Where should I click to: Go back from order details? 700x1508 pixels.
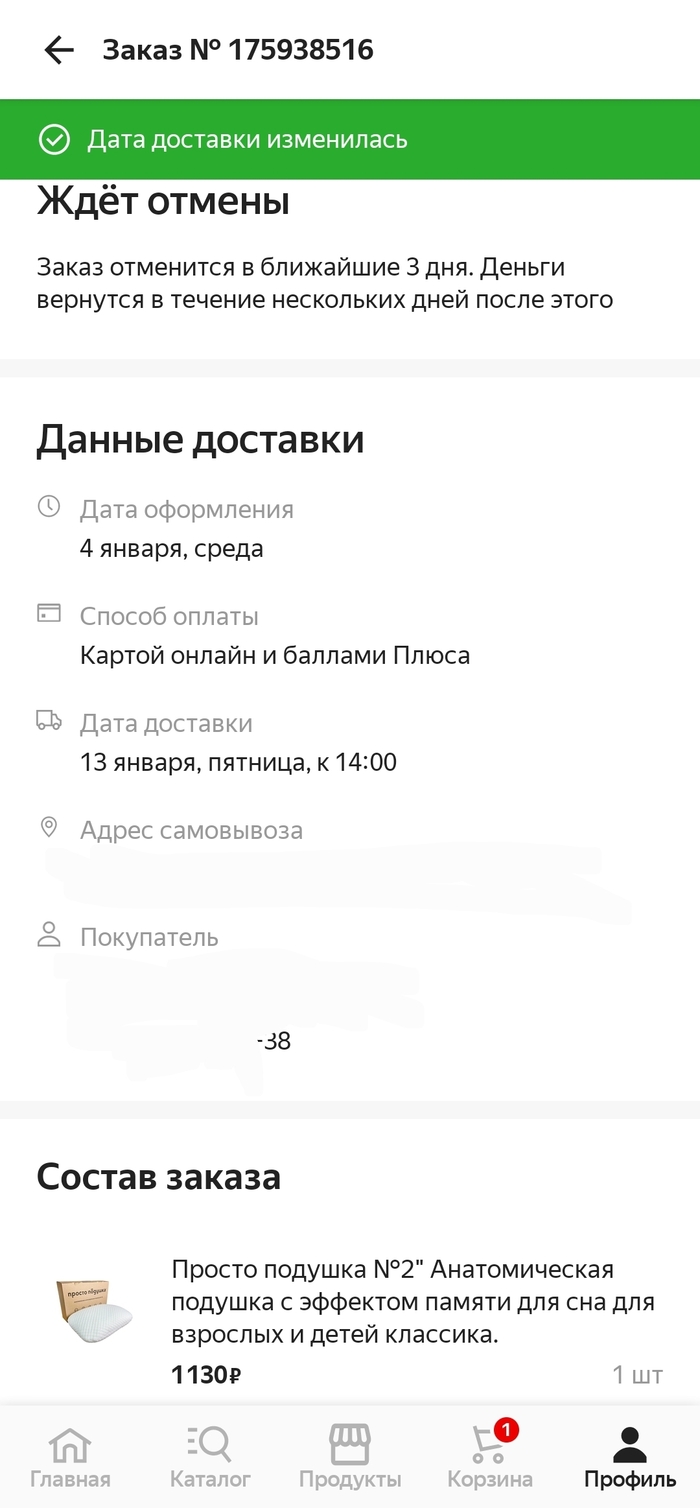[x=59, y=50]
